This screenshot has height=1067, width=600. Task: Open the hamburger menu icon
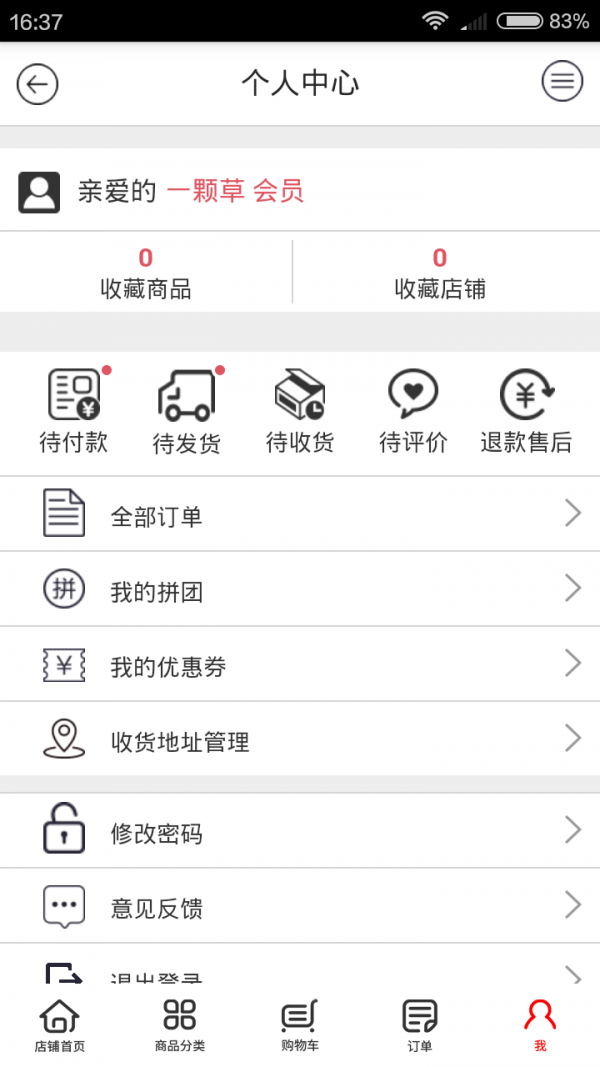click(562, 83)
